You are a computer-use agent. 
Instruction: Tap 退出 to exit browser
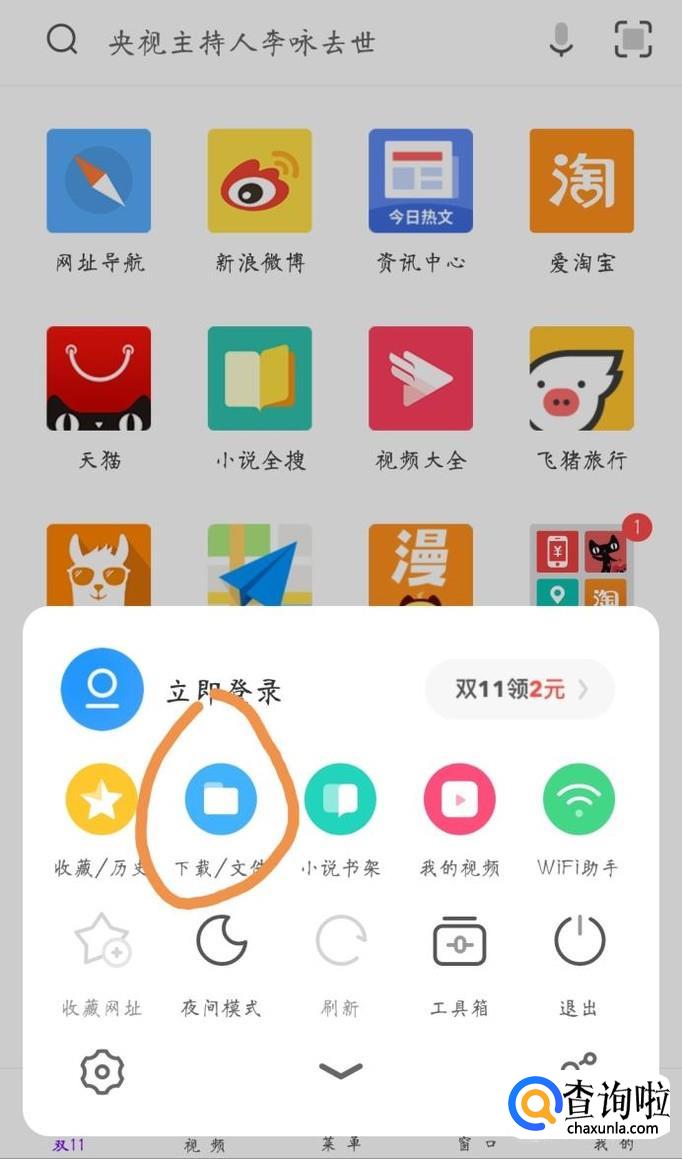click(579, 940)
